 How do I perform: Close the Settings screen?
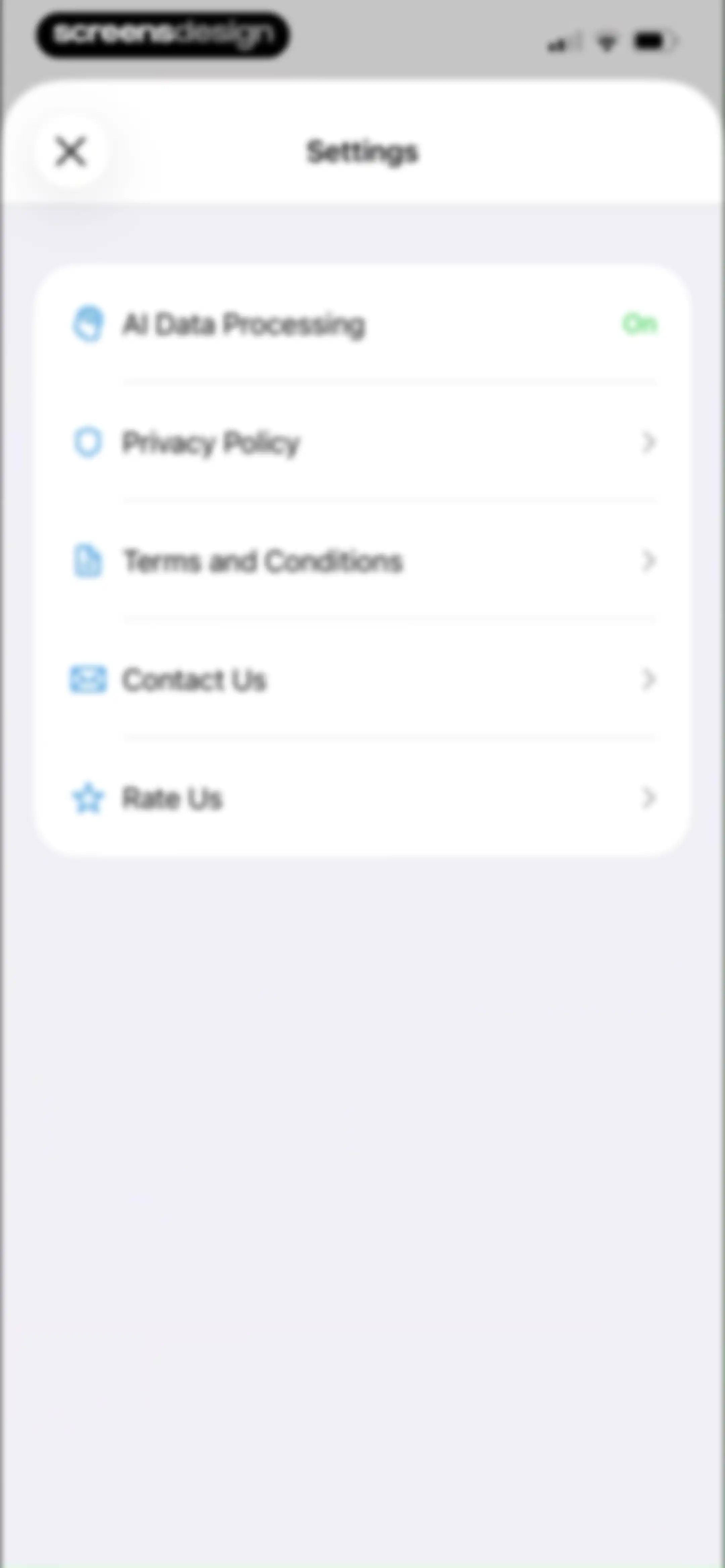tap(70, 151)
